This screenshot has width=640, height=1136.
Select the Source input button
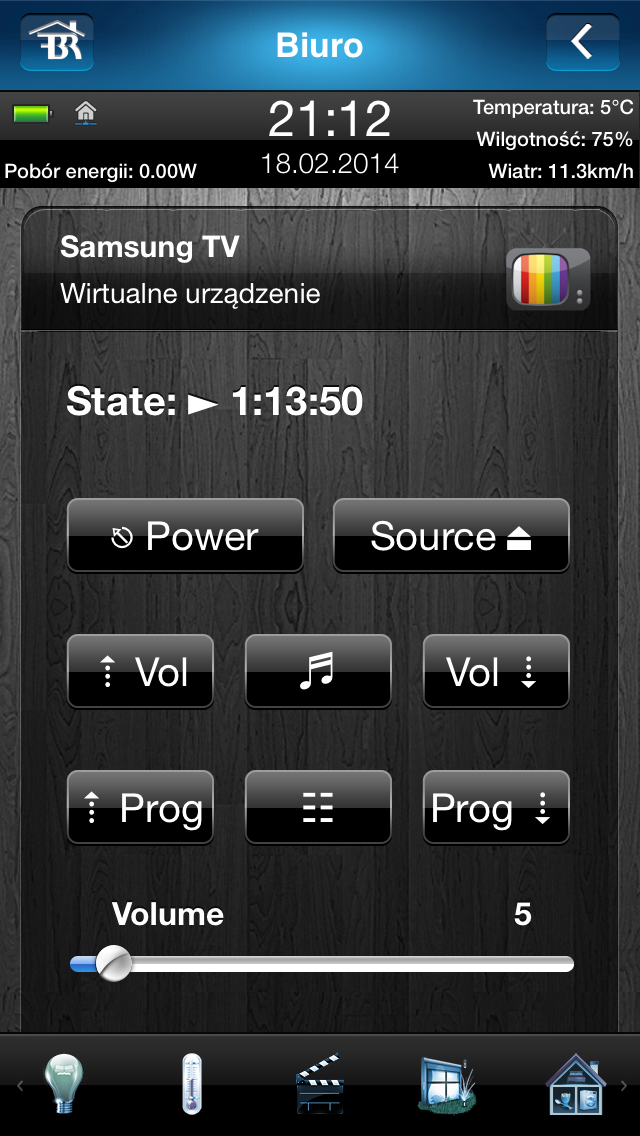[451, 536]
